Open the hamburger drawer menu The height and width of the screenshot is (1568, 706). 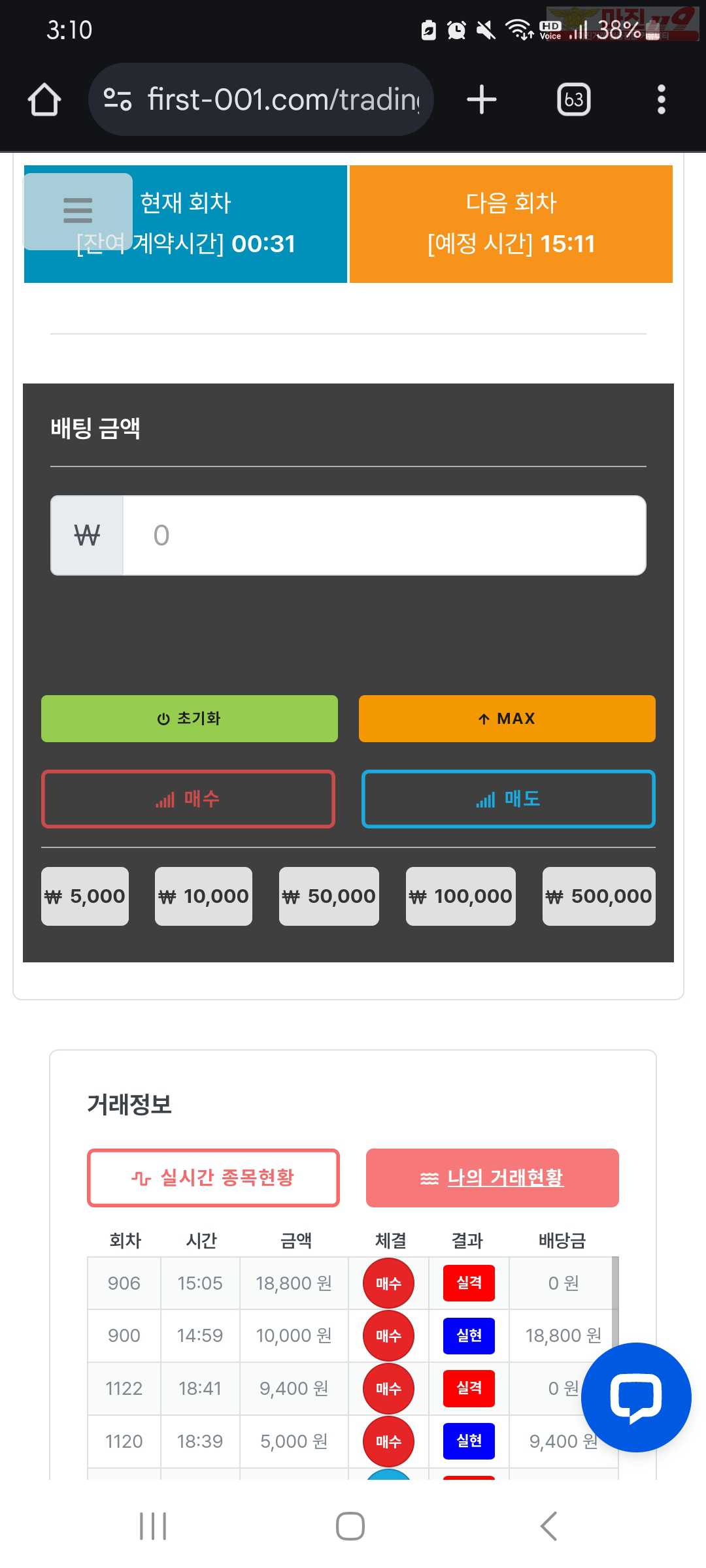click(78, 211)
